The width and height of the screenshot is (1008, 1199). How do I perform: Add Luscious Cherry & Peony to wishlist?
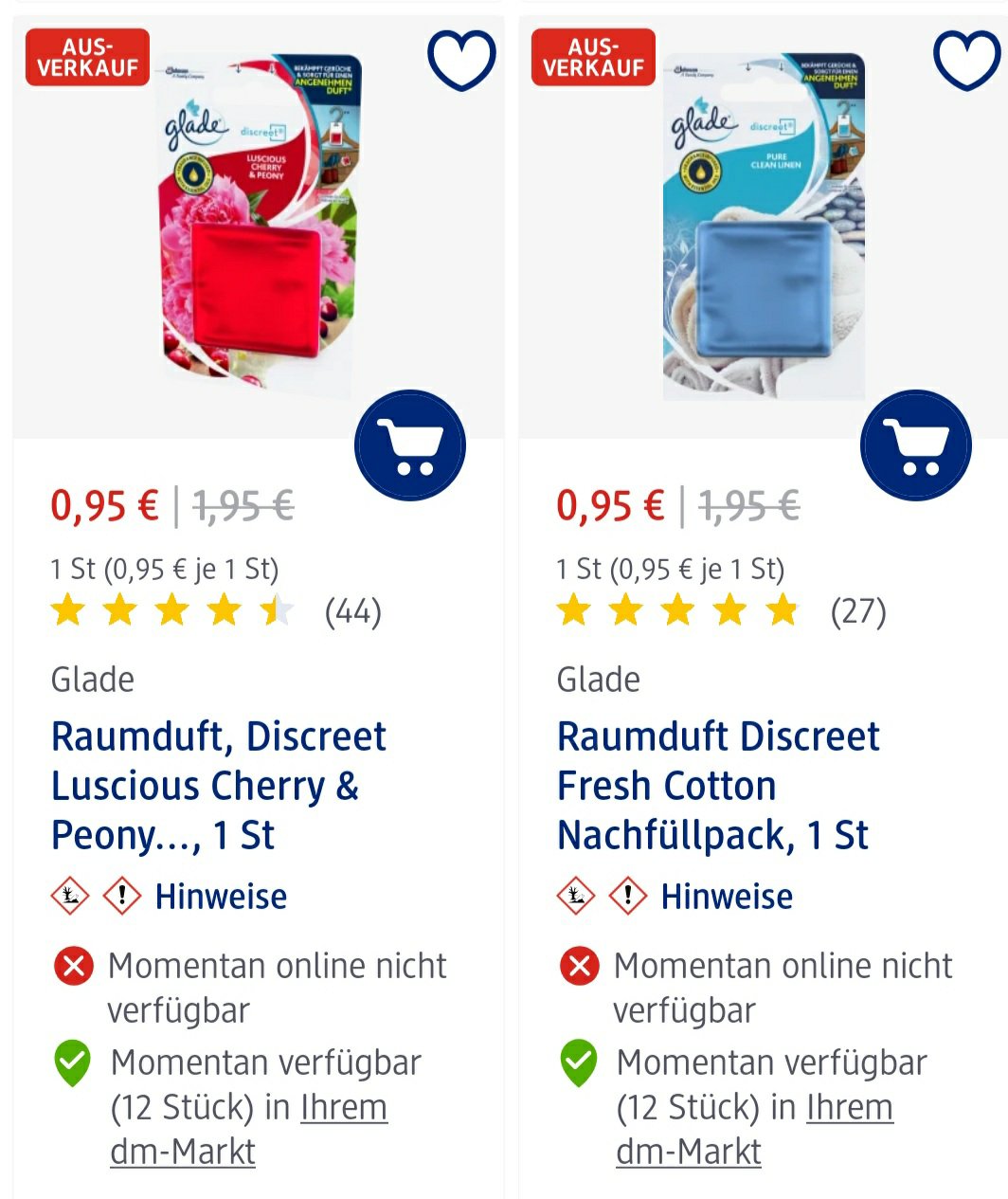pos(461,61)
